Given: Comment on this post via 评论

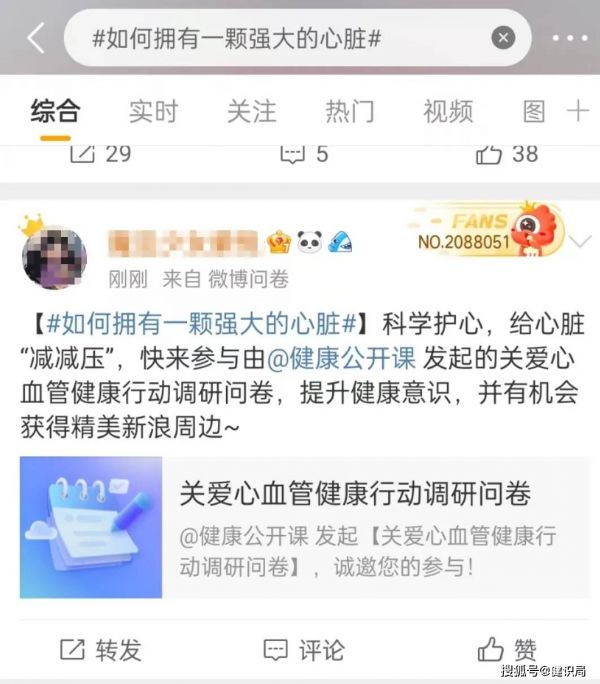Looking at the screenshot, I should 304,650.
